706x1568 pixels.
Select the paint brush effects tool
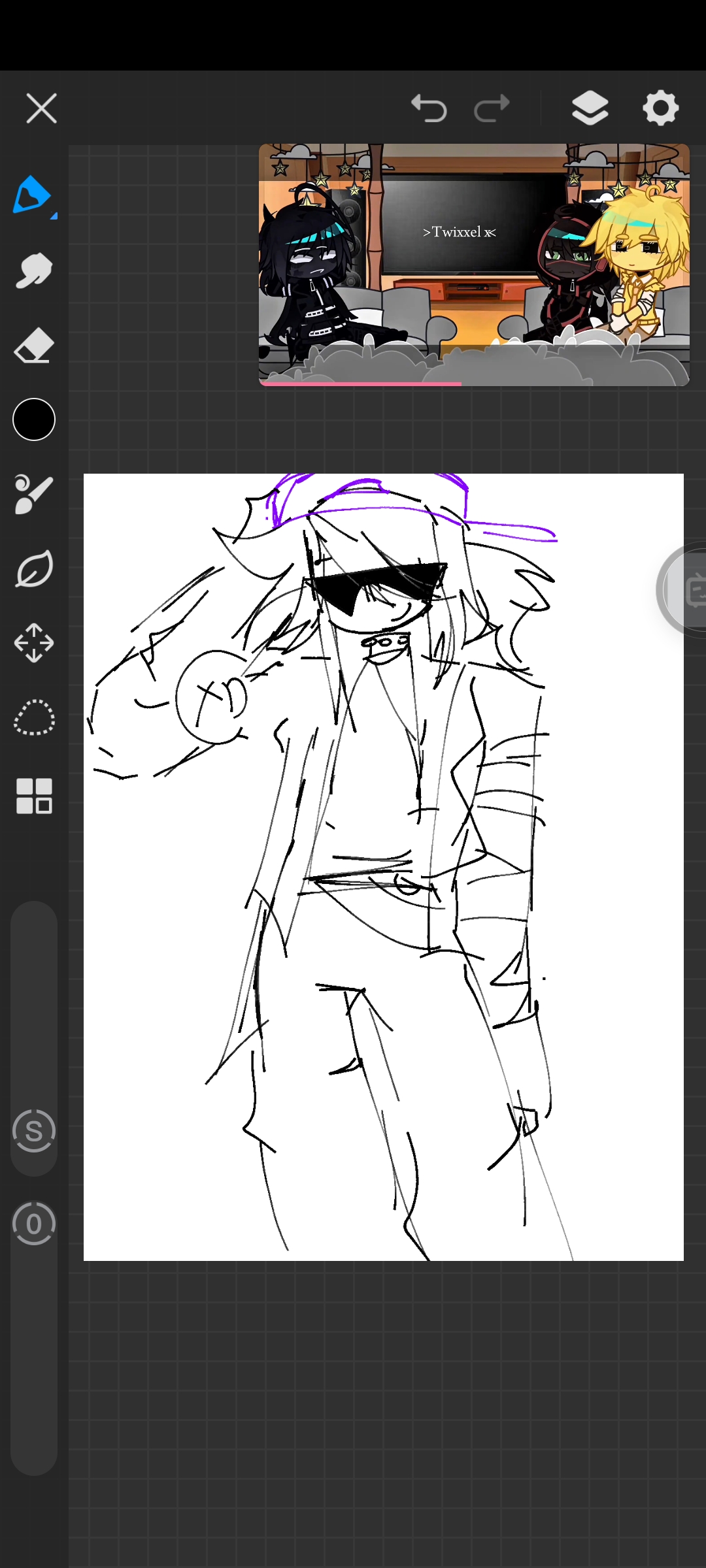(x=34, y=495)
